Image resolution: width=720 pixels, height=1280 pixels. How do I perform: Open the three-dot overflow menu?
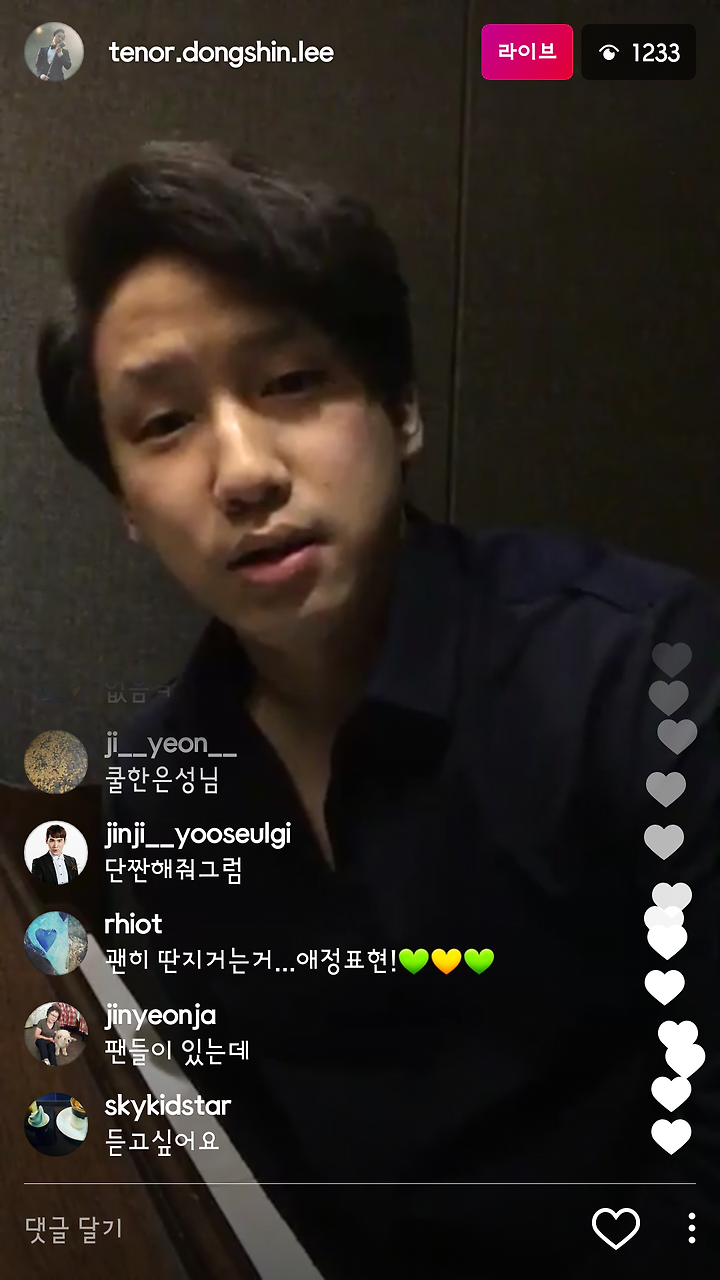(691, 1228)
